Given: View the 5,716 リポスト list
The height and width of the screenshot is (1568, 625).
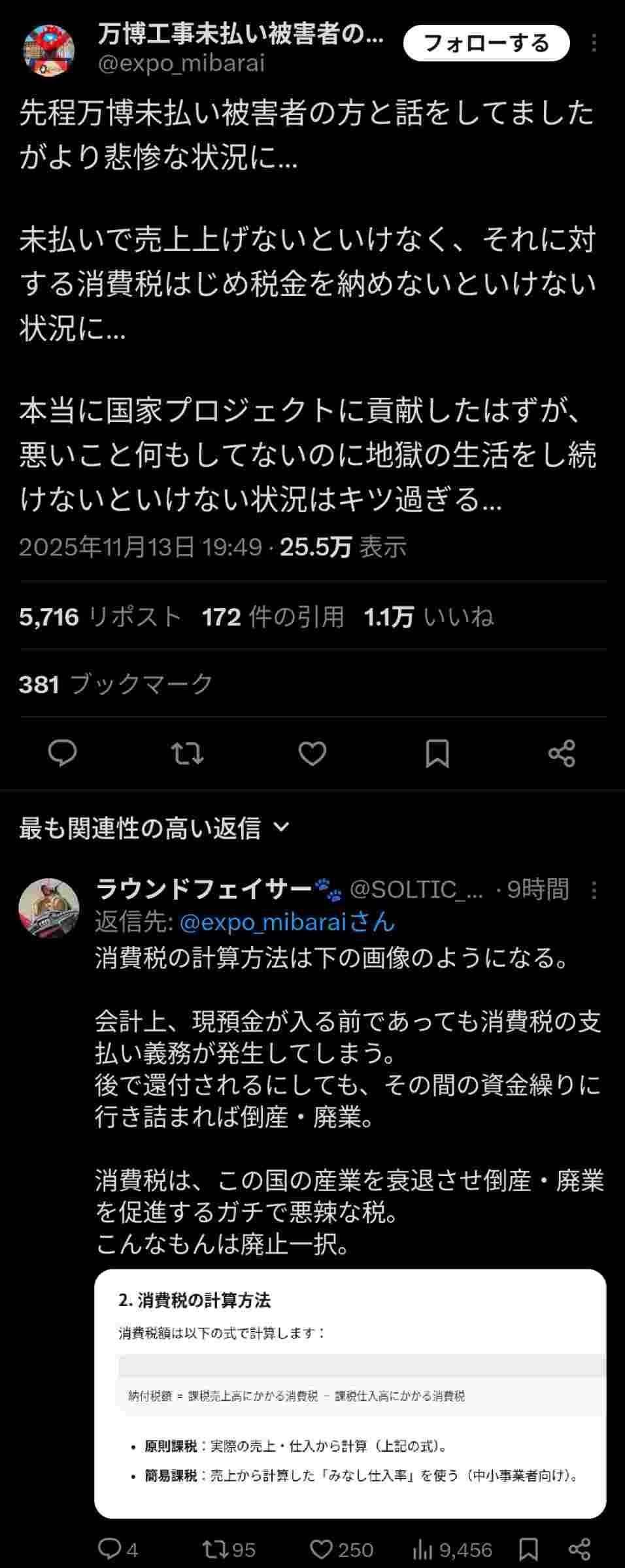Looking at the screenshot, I should click(x=100, y=617).
